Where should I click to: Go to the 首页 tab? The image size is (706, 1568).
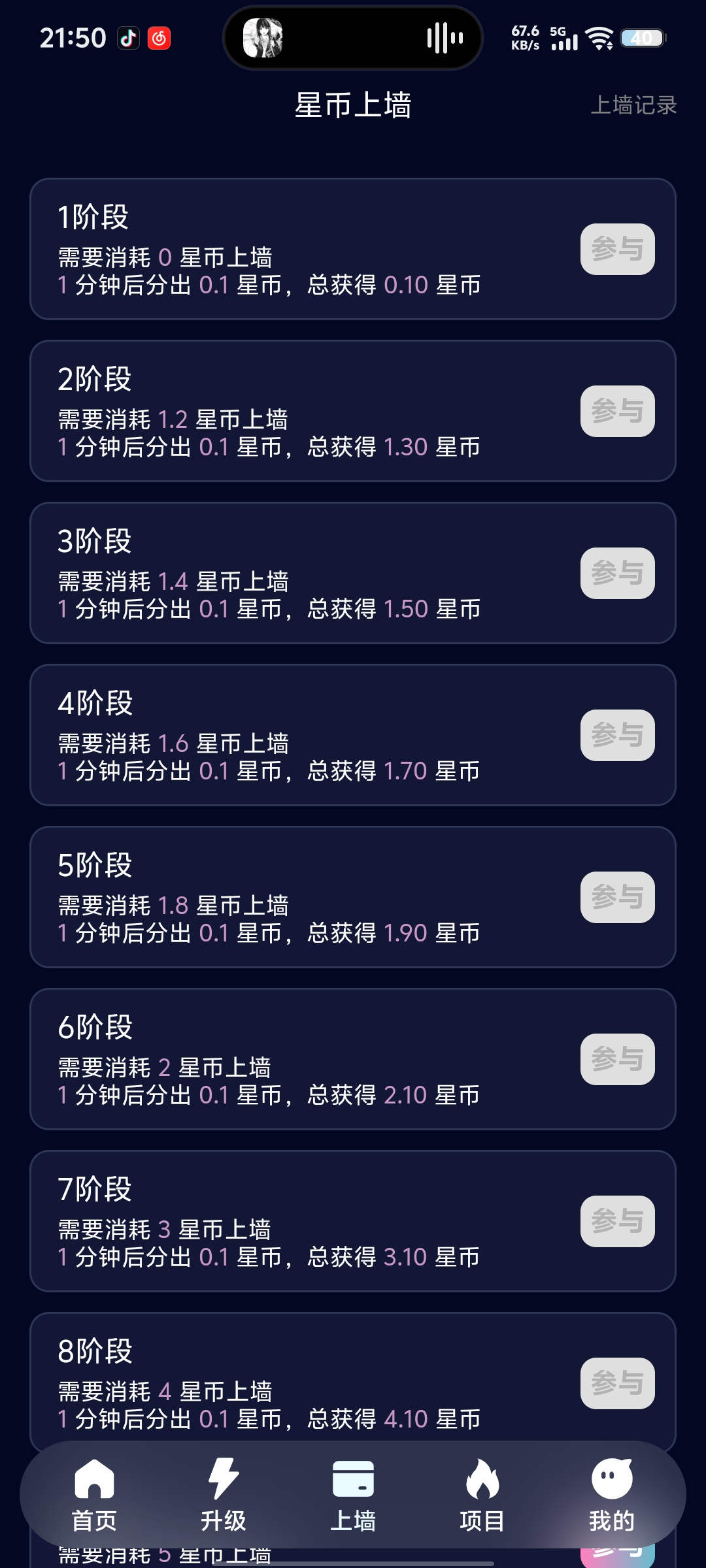[x=94, y=1495]
